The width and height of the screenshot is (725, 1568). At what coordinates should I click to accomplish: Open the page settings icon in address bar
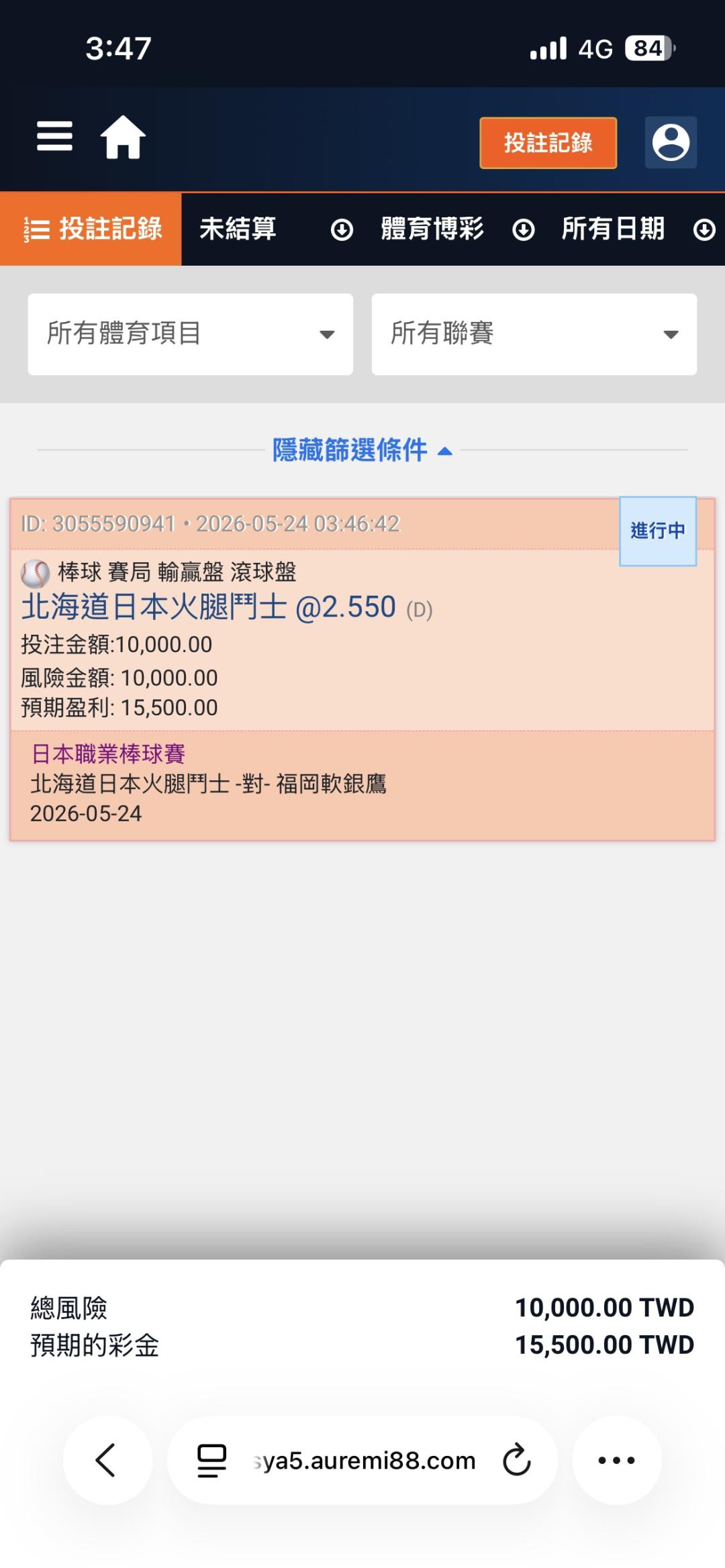211,1461
